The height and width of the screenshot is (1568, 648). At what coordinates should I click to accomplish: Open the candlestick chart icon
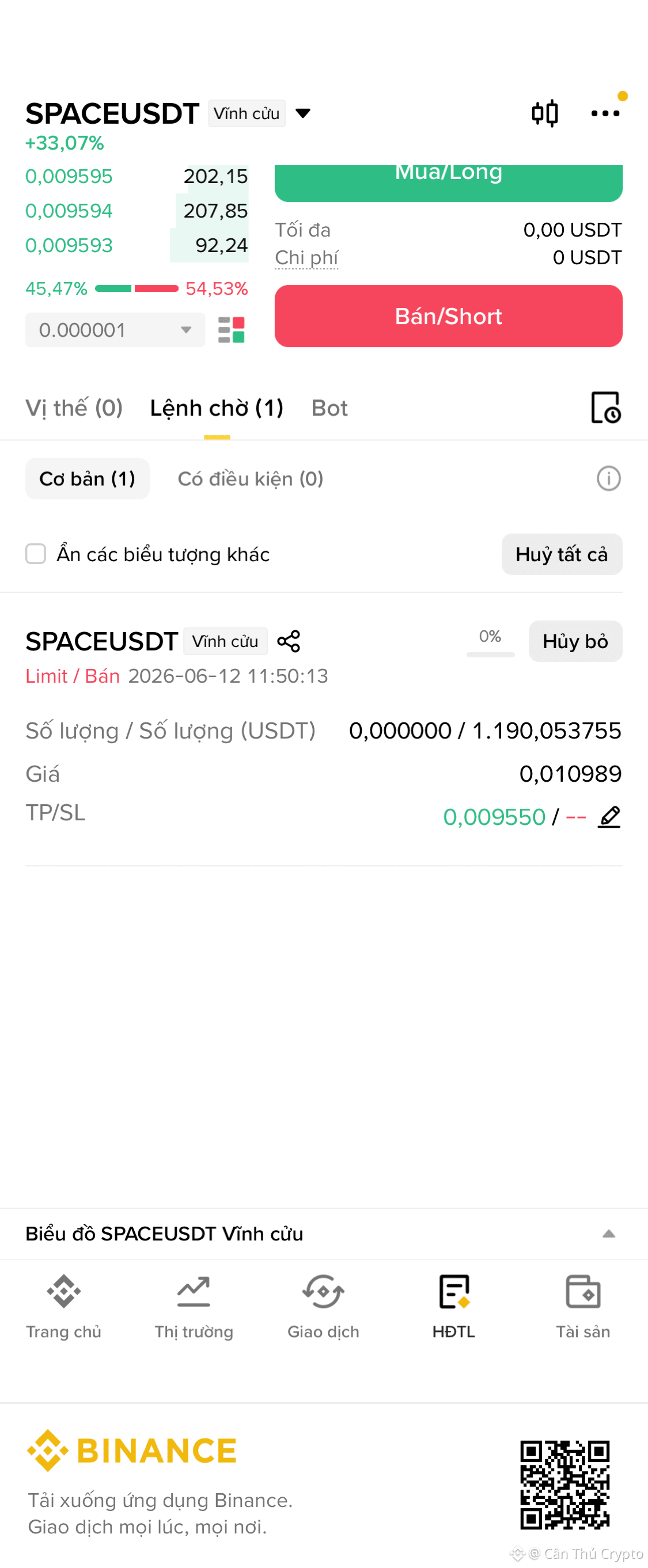coord(544,113)
